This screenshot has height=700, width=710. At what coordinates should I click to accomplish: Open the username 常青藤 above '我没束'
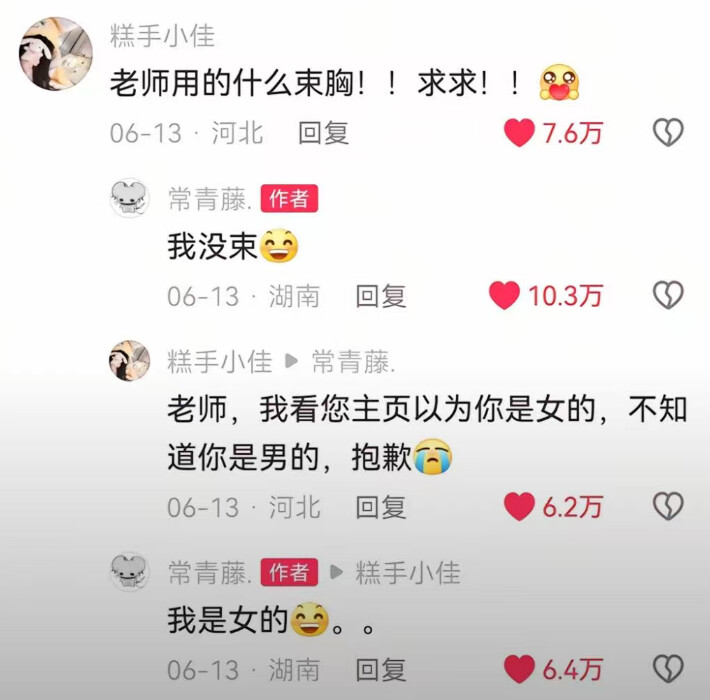point(208,199)
